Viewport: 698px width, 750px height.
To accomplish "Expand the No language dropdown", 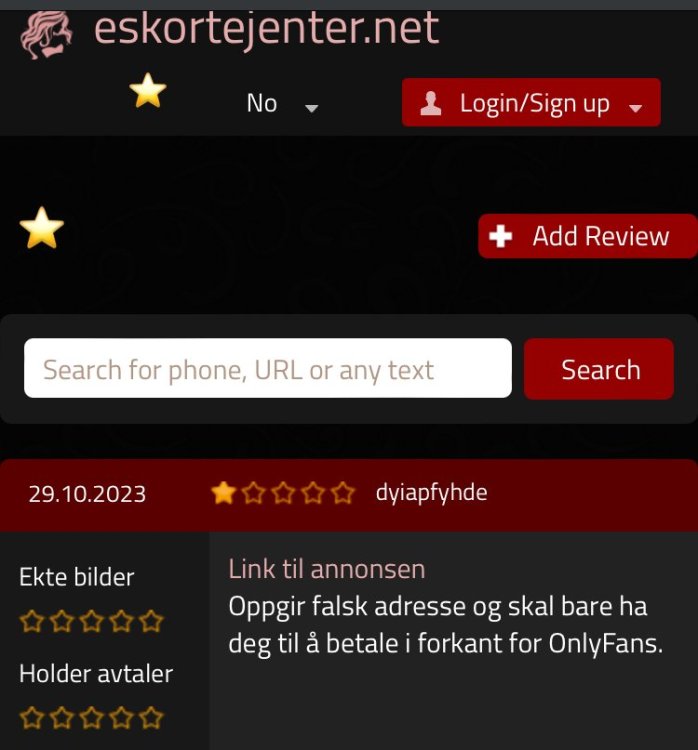I will point(281,104).
